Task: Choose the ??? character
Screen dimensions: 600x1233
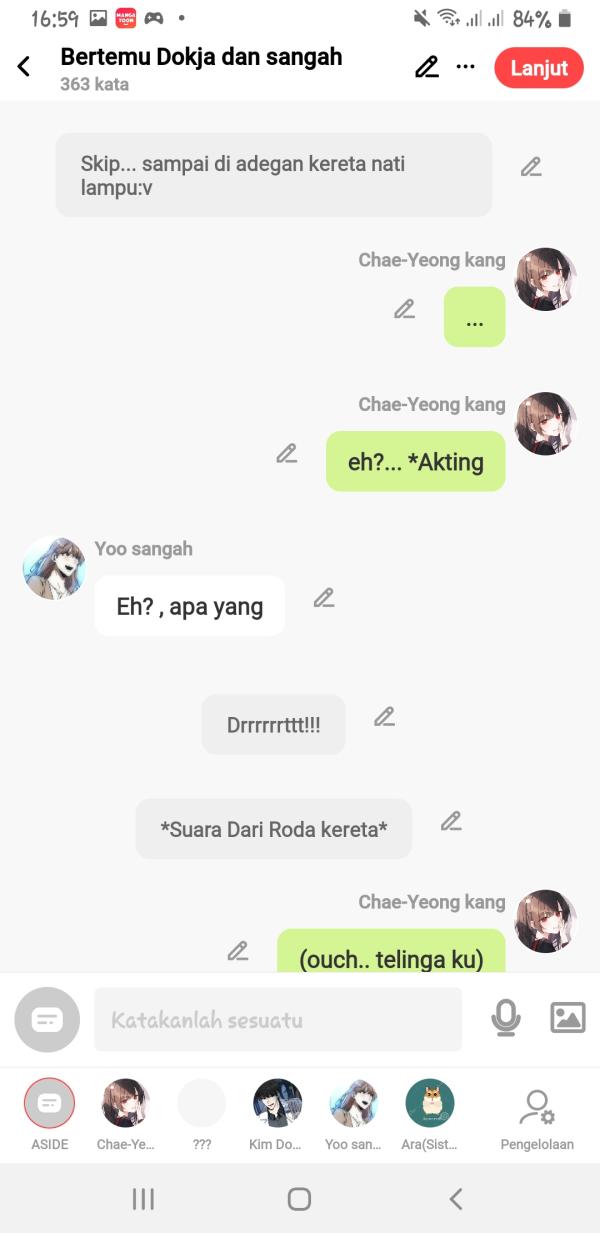Action: tap(202, 1104)
